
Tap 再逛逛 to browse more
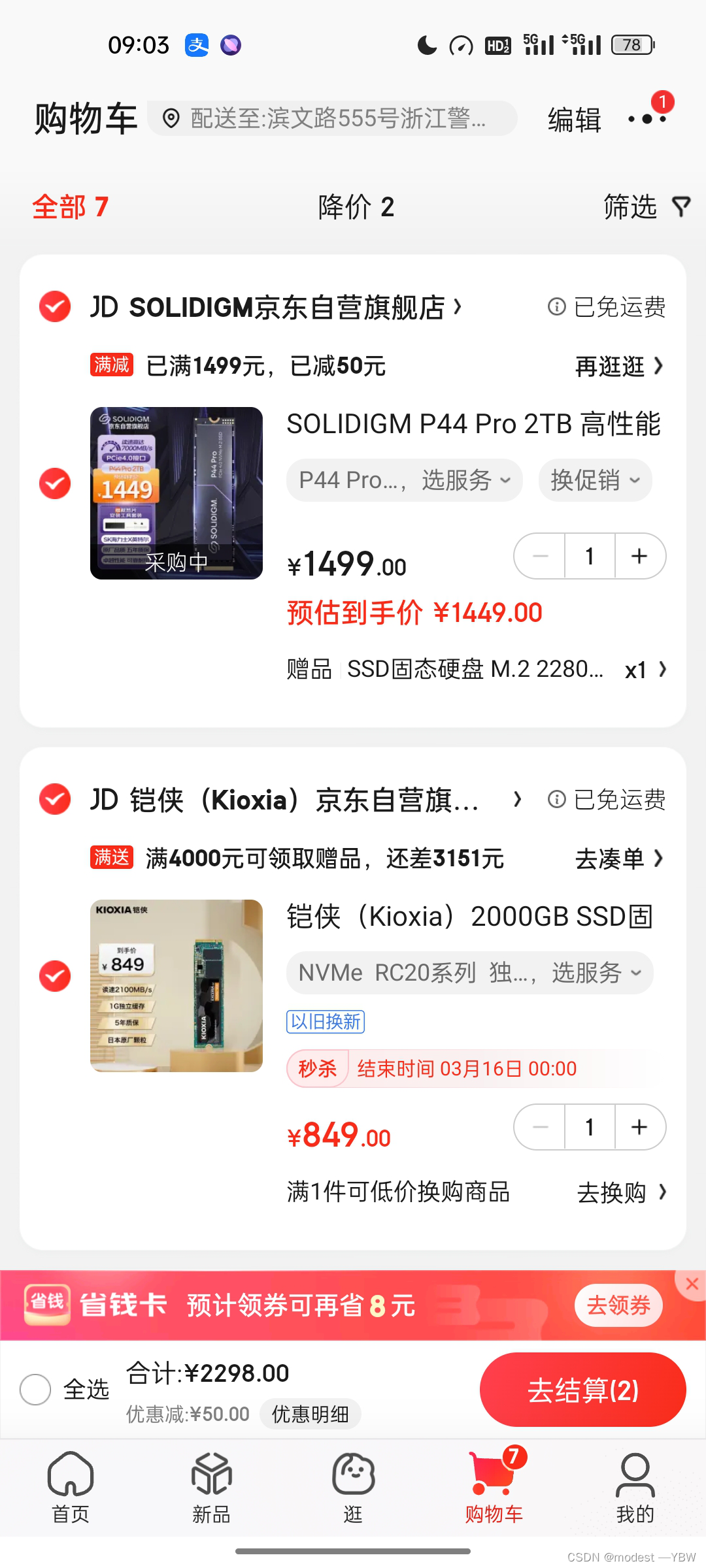coord(618,367)
